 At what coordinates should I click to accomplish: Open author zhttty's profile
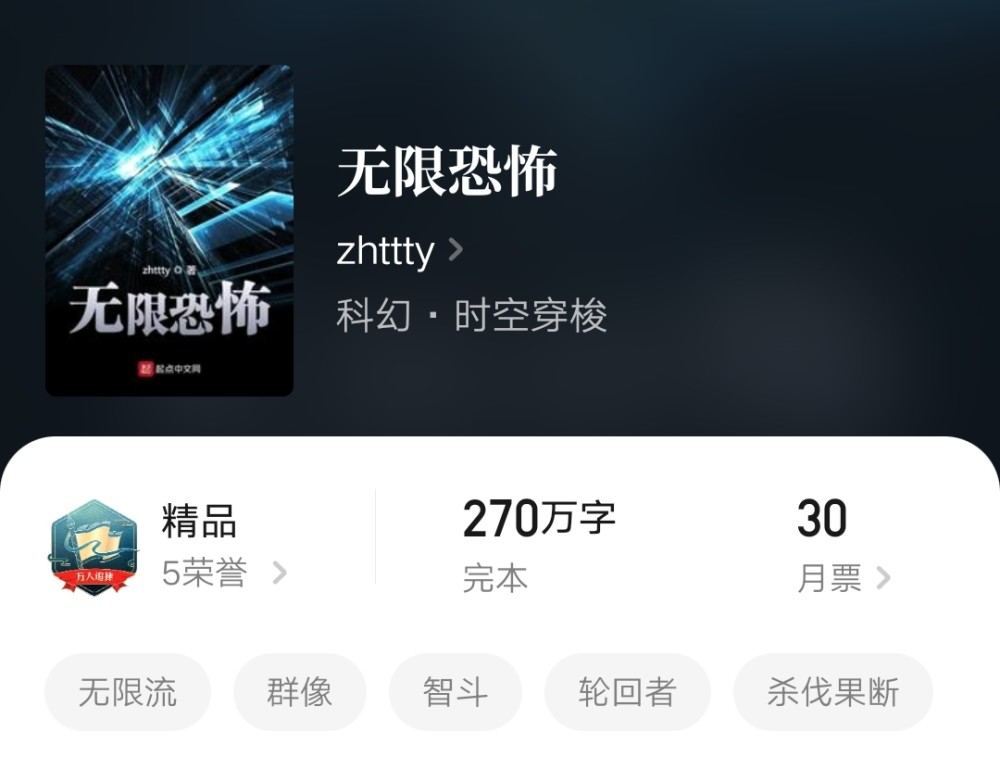click(x=398, y=250)
